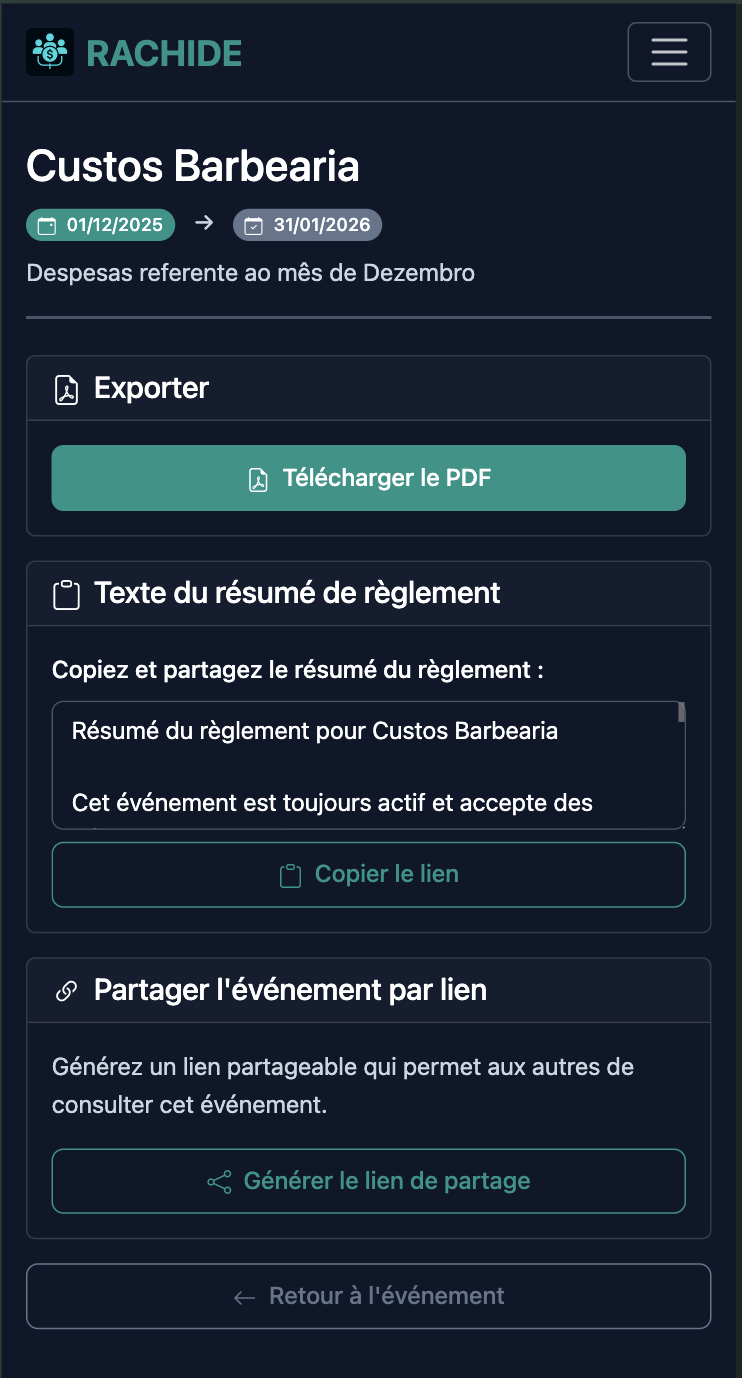Click the chain link icon next to Partager l'événement
This screenshot has height=1378, width=742.
point(64,990)
